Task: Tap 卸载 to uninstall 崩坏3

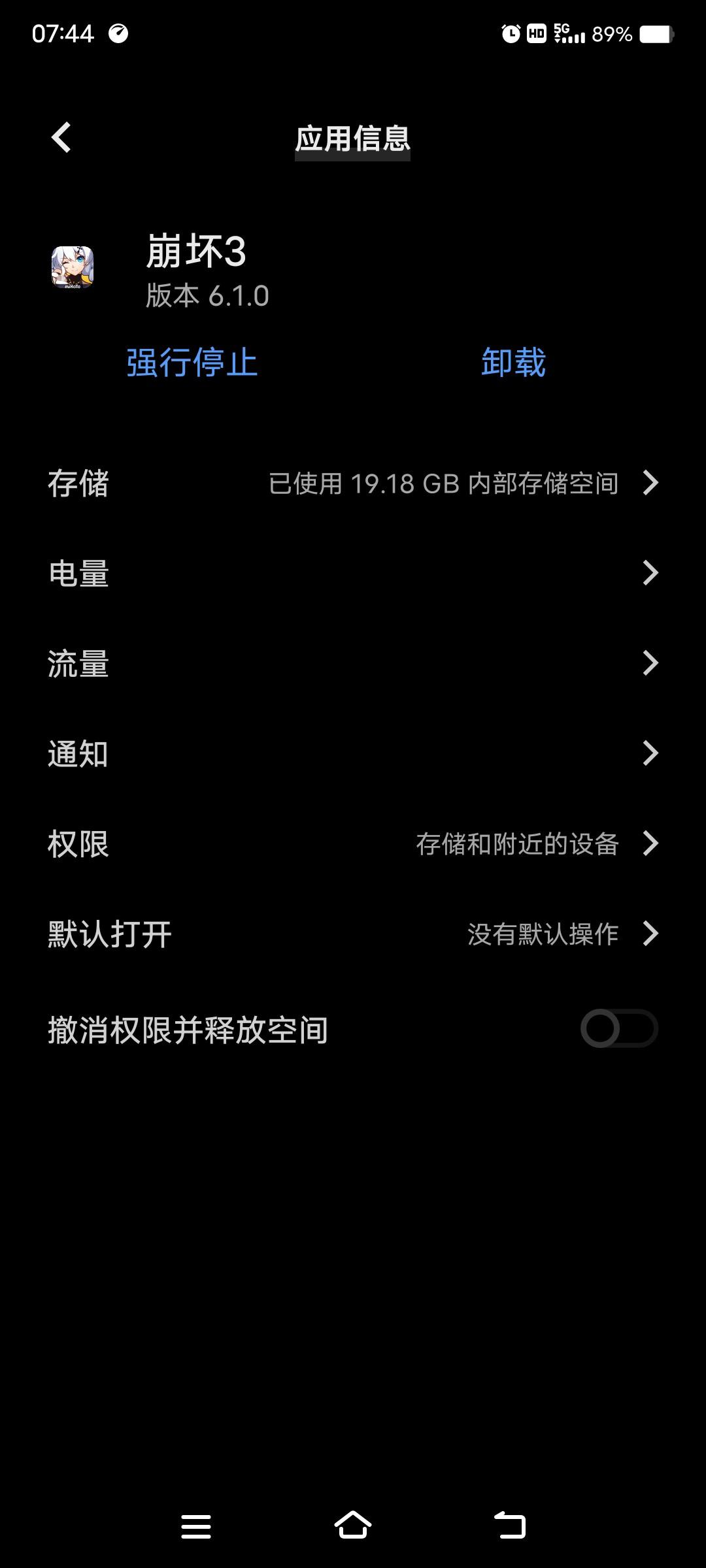Action: (x=513, y=362)
